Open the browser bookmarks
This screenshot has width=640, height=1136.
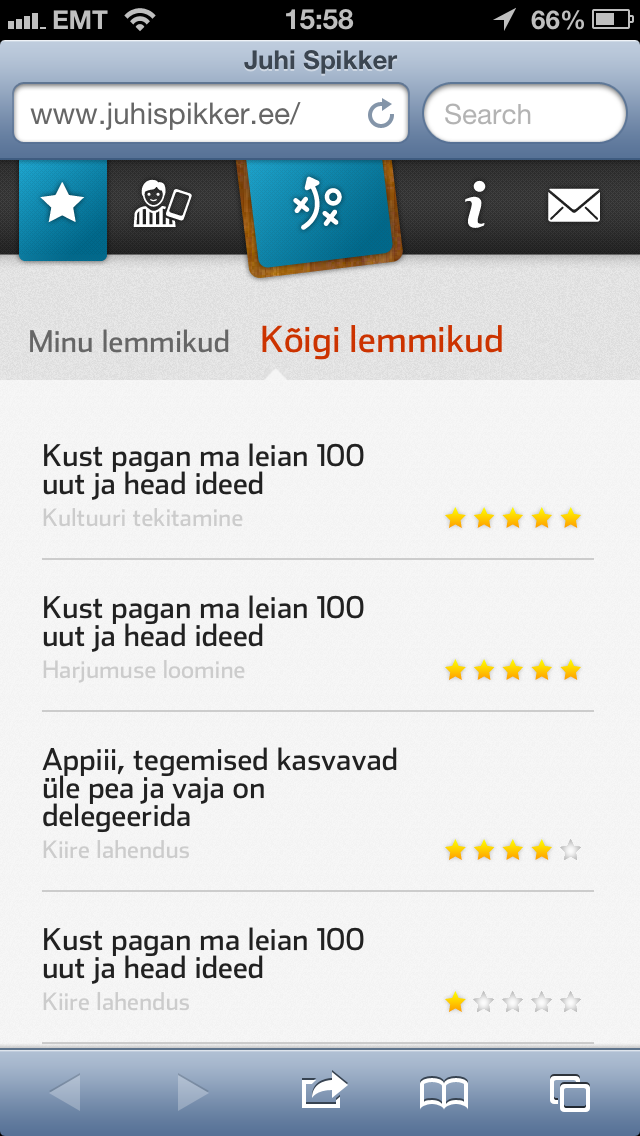click(x=444, y=1092)
